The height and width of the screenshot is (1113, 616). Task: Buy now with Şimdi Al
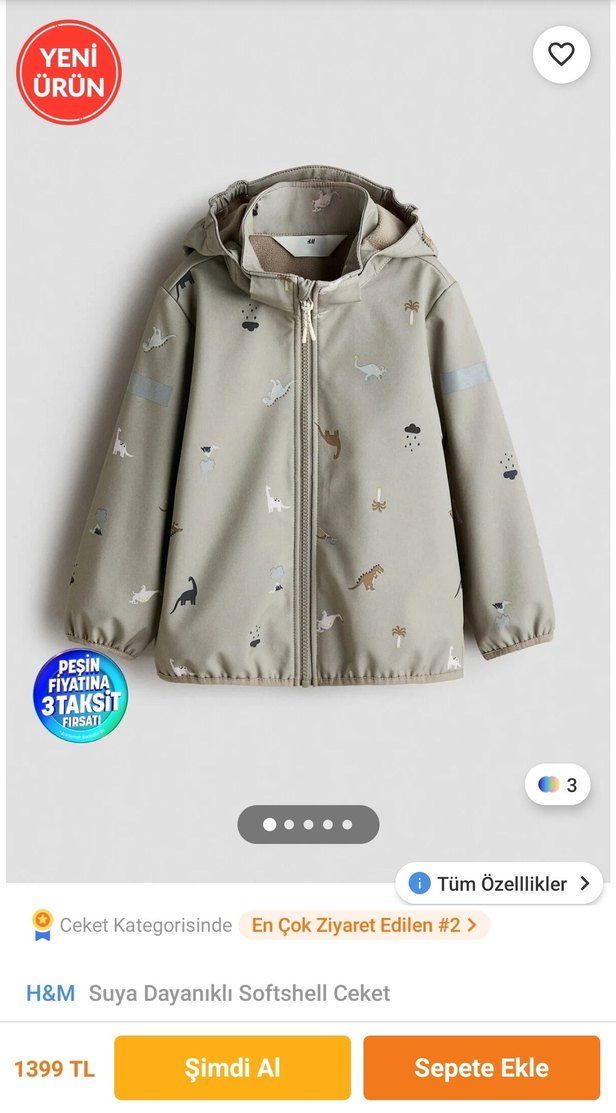coord(232,1068)
